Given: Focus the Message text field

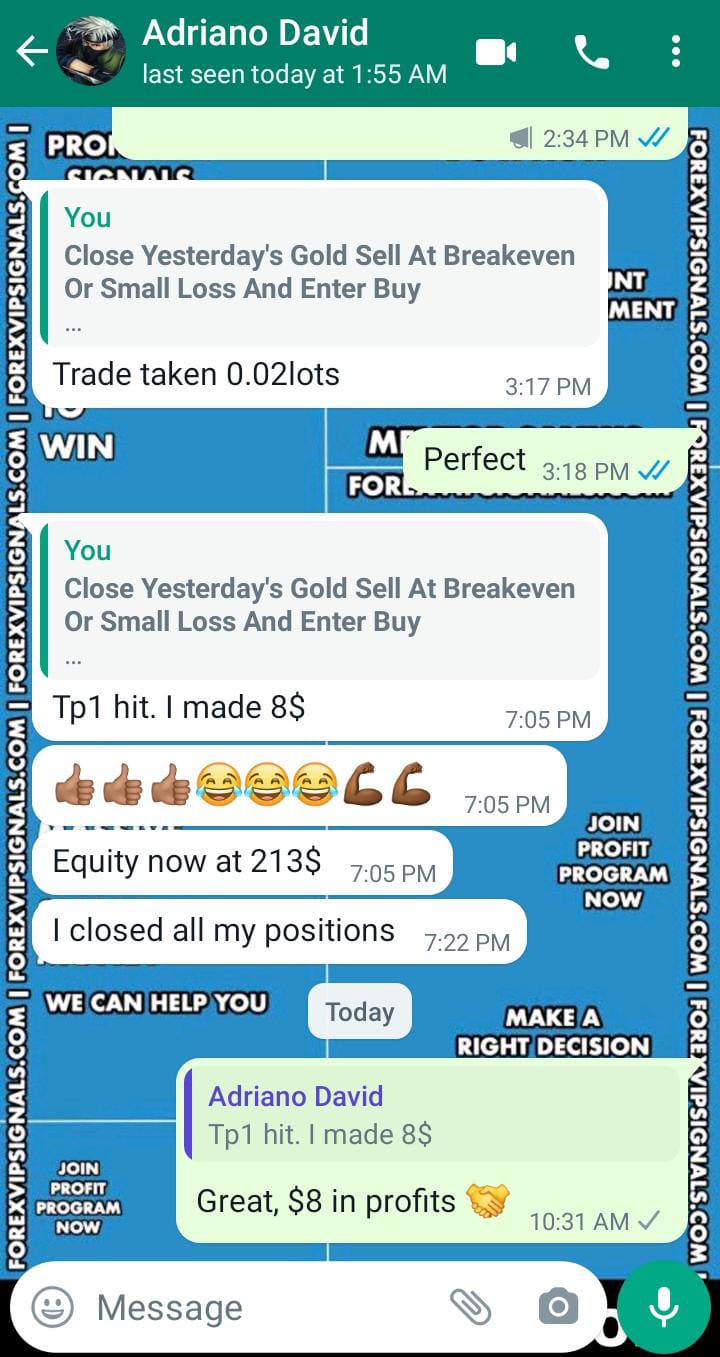Looking at the screenshot, I should (x=260, y=1307).
